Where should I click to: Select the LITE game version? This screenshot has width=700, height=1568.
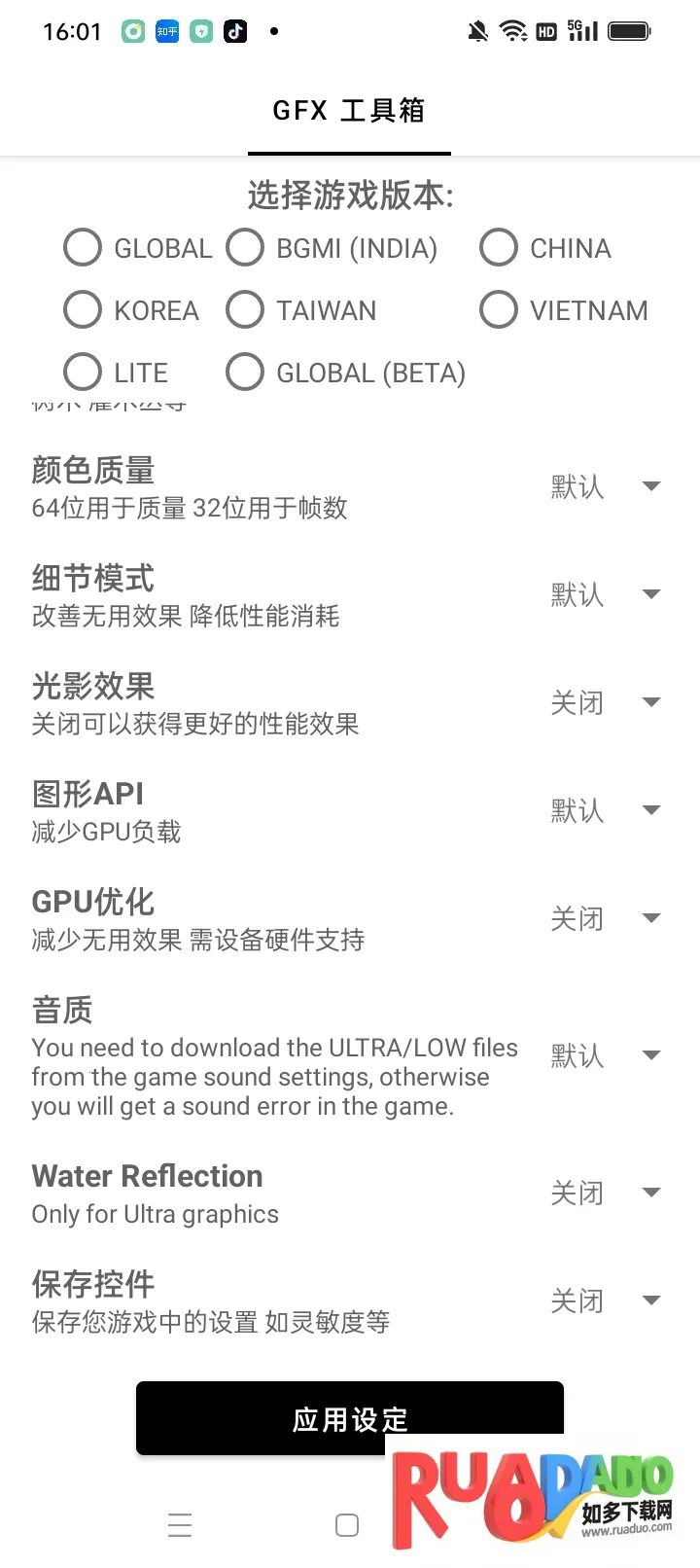83,373
